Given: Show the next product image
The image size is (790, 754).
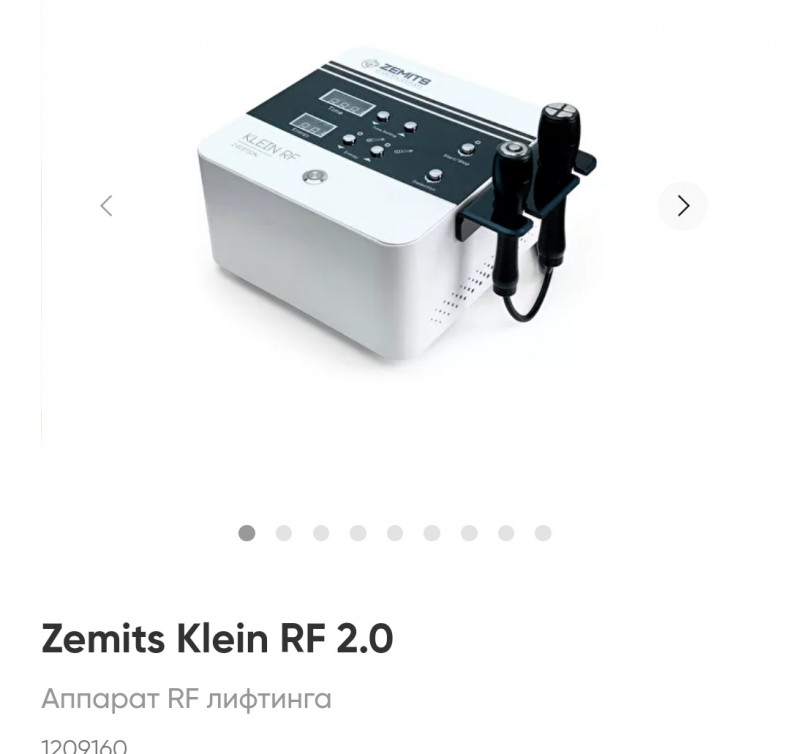Looking at the screenshot, I should (683, 206).
